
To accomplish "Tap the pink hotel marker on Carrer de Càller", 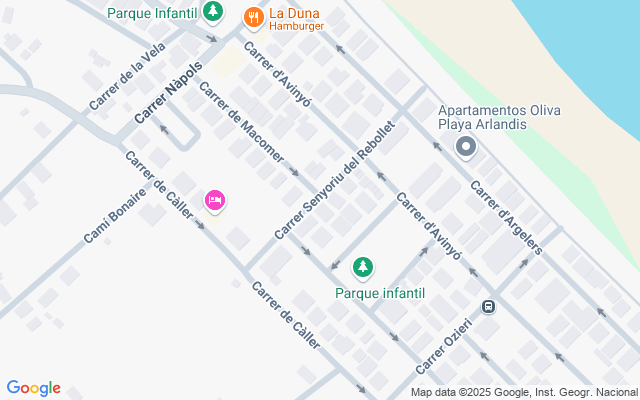I will tap(214, 201).
